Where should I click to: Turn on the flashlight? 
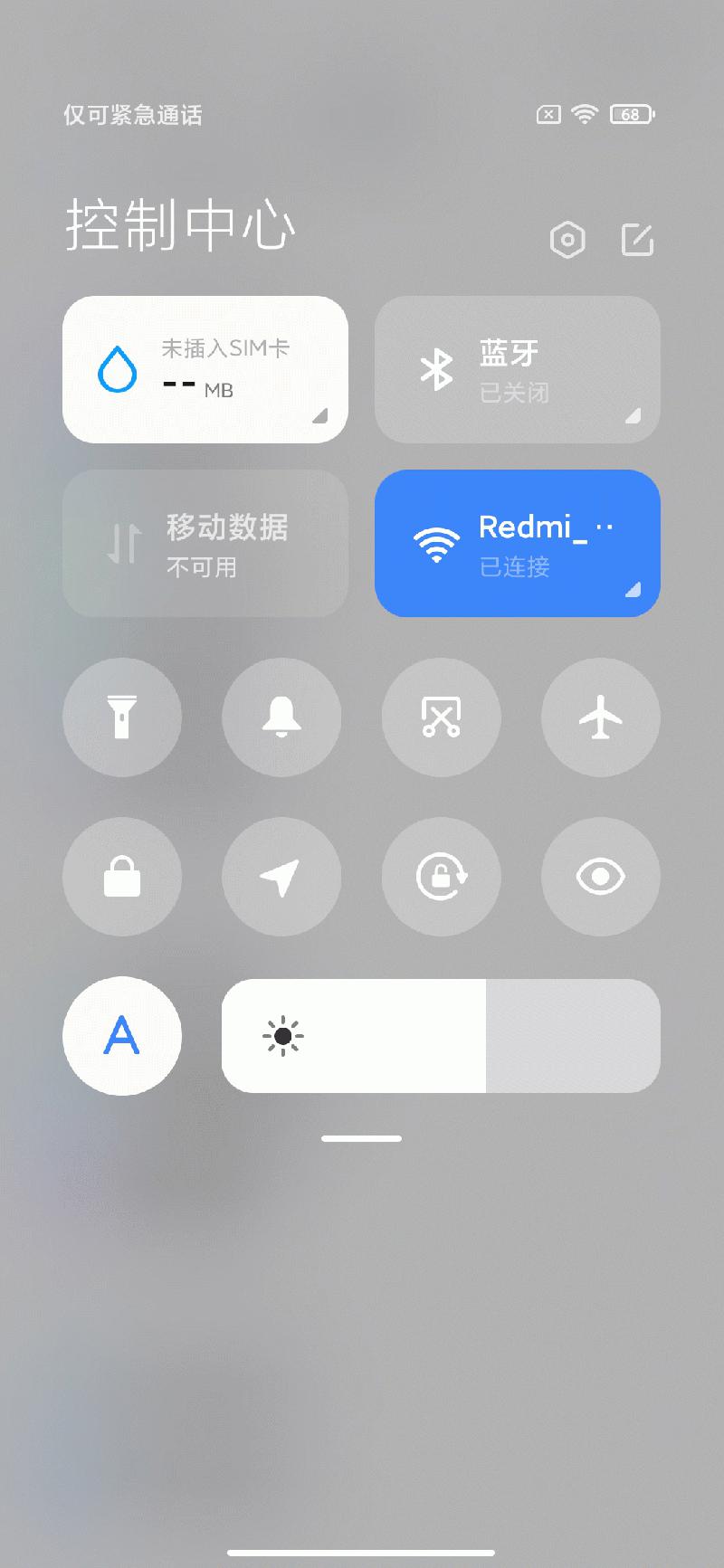click(x=122, y=717)
